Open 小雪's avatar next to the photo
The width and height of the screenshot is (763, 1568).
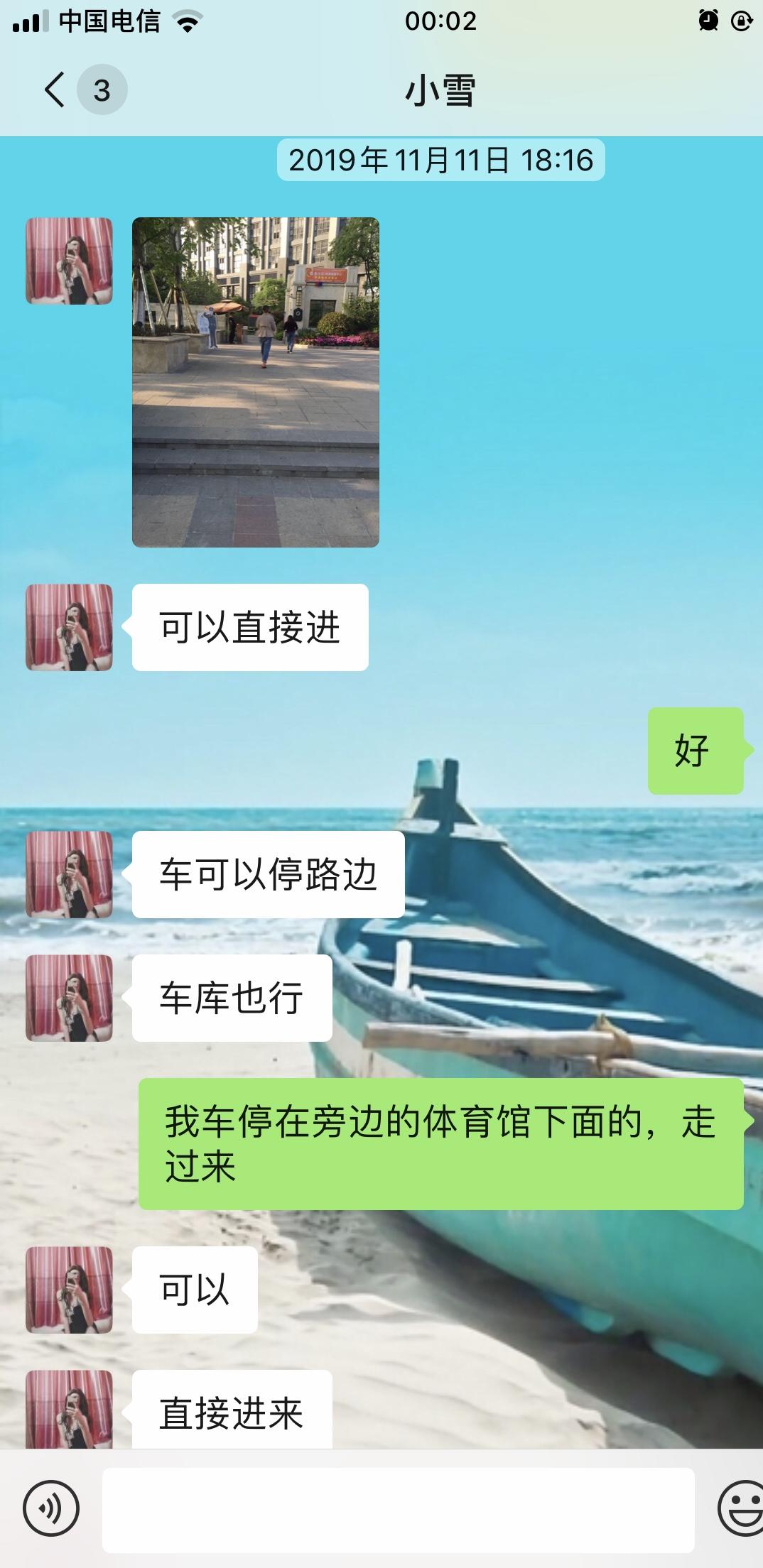pos(69,261)
